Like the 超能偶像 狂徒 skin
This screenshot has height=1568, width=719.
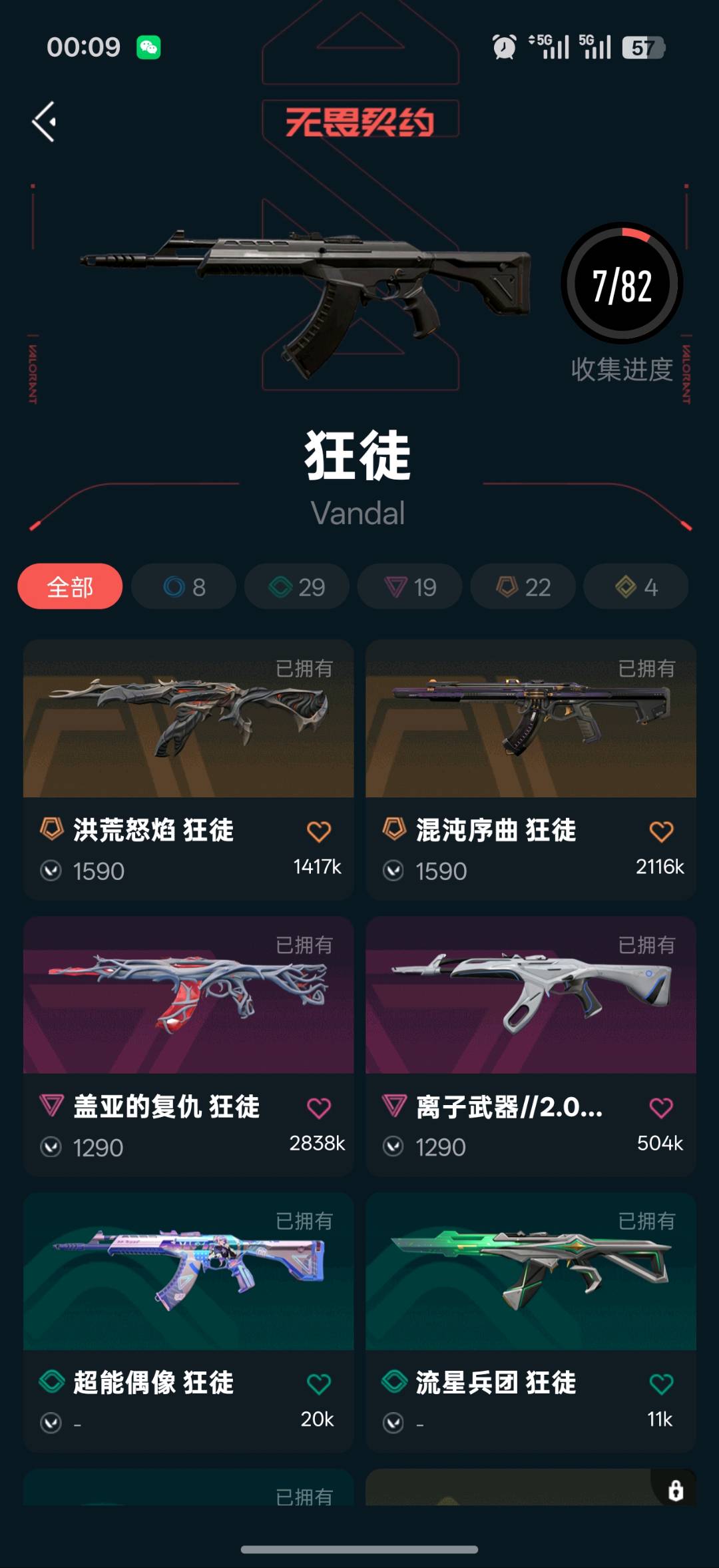(319, 1384)
